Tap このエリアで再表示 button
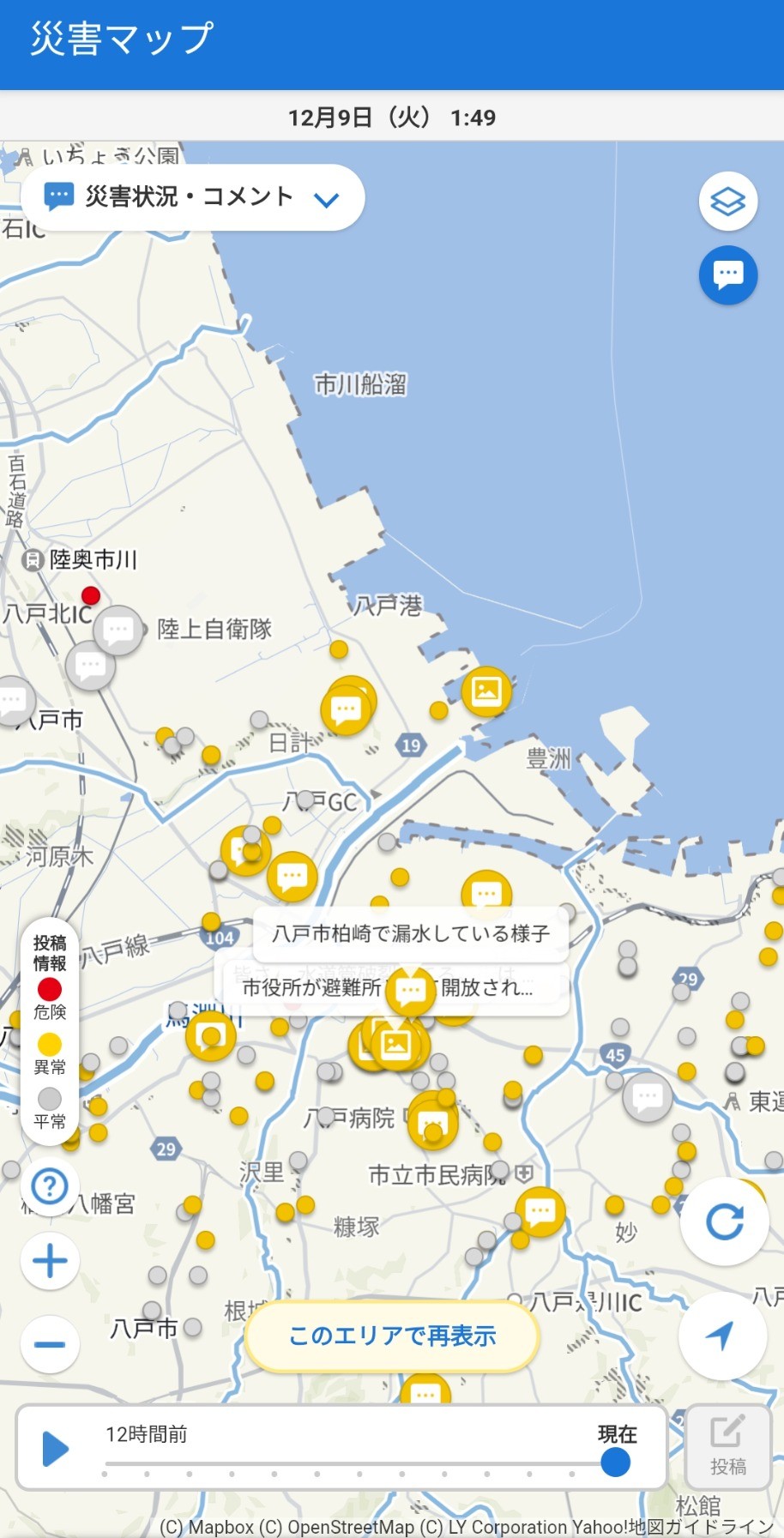The height and width of the screenshot is (1538, 784). [392, 1336]
